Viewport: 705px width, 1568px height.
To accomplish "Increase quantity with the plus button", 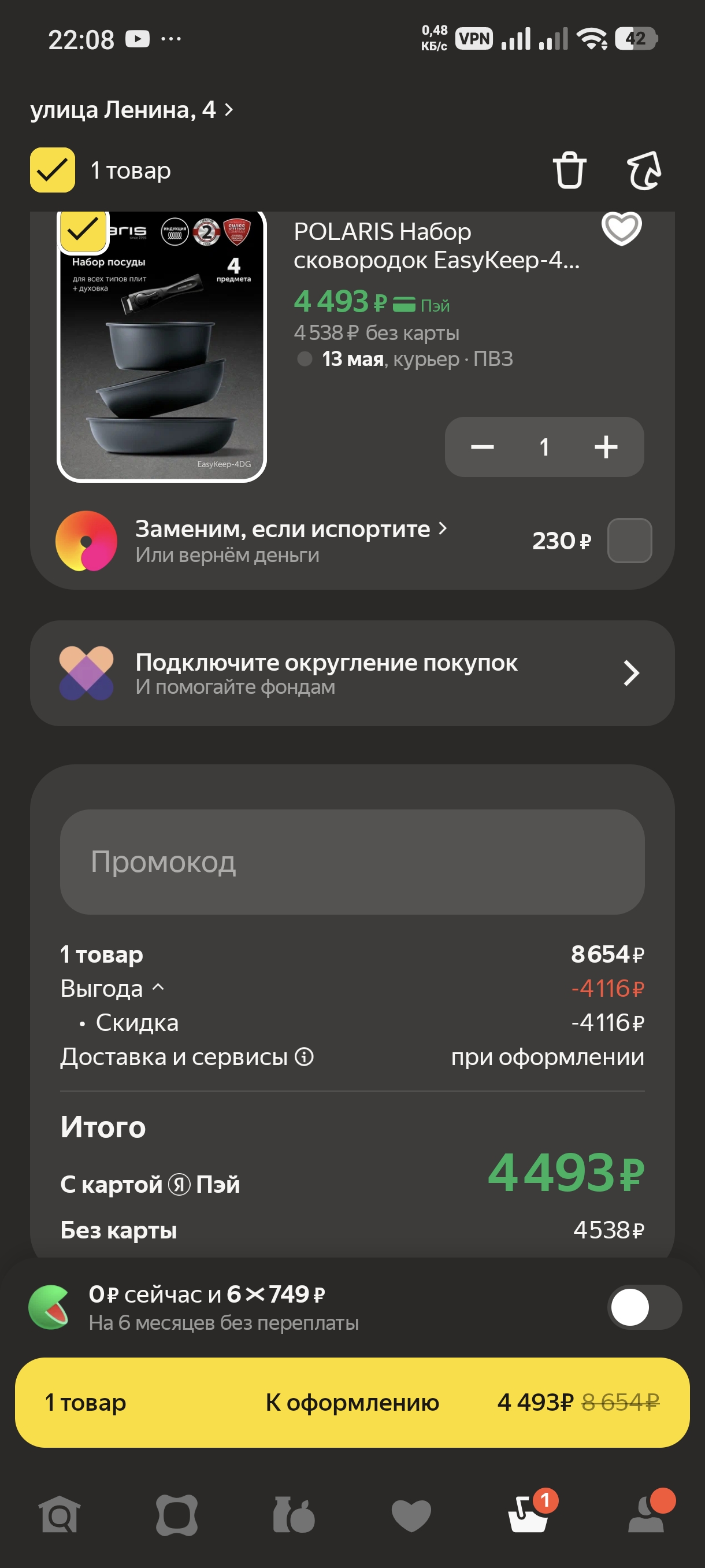I will 606,447.
